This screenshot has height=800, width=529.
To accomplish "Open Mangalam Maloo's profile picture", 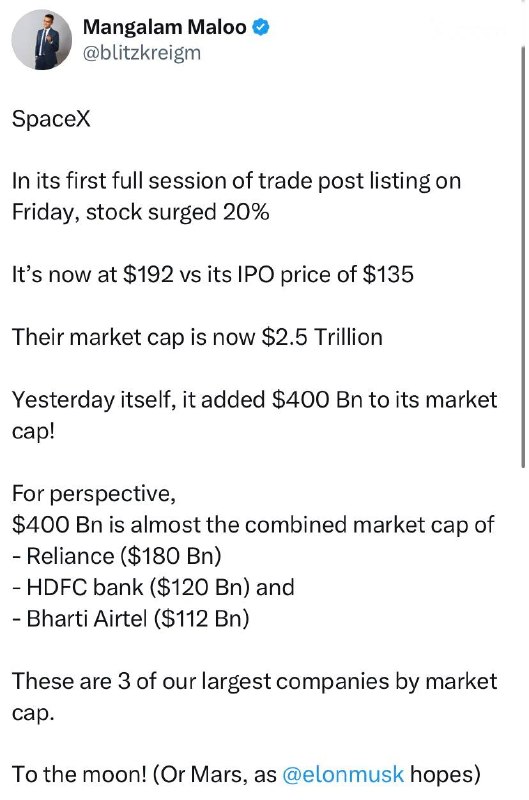I will [x=42, y=40].
